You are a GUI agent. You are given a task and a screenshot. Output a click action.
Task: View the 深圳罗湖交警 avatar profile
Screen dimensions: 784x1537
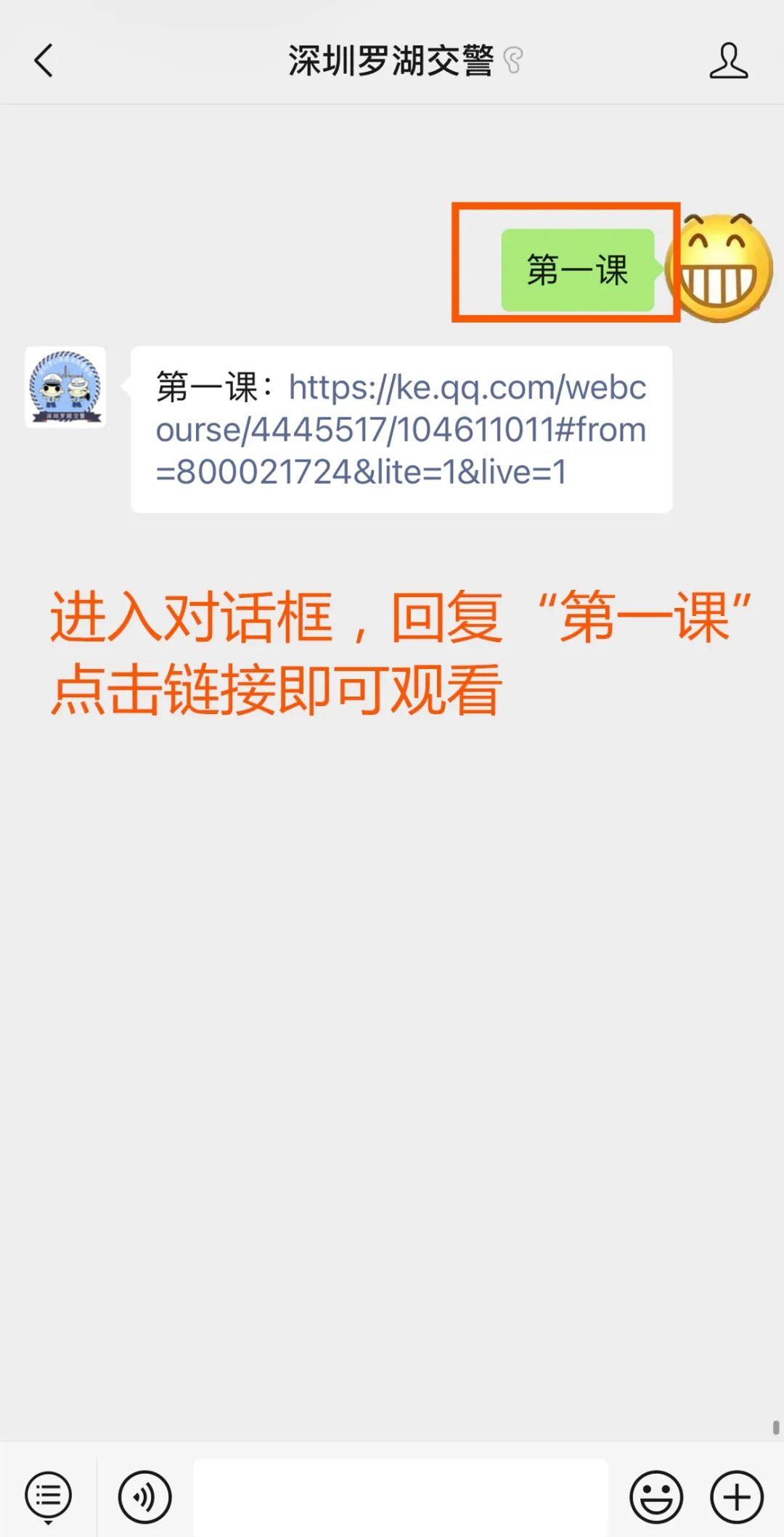[65, 387]
